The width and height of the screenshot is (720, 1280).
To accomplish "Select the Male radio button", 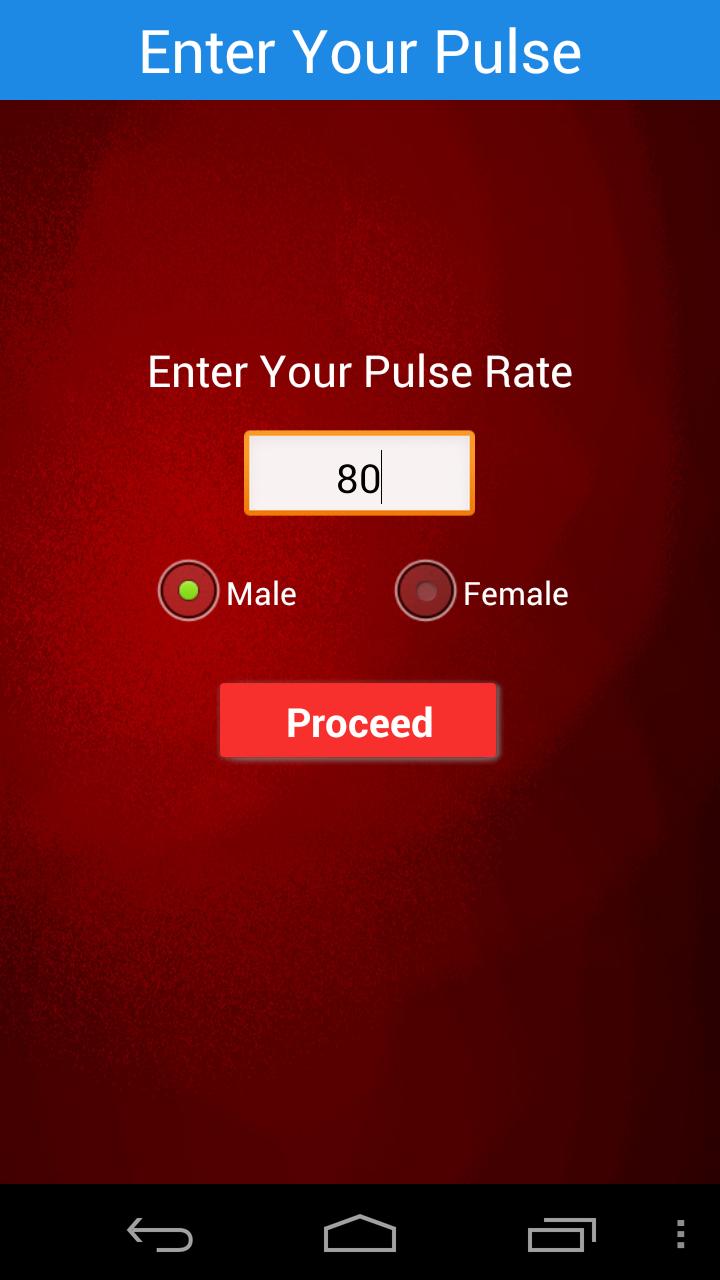I will pos(189,591).
